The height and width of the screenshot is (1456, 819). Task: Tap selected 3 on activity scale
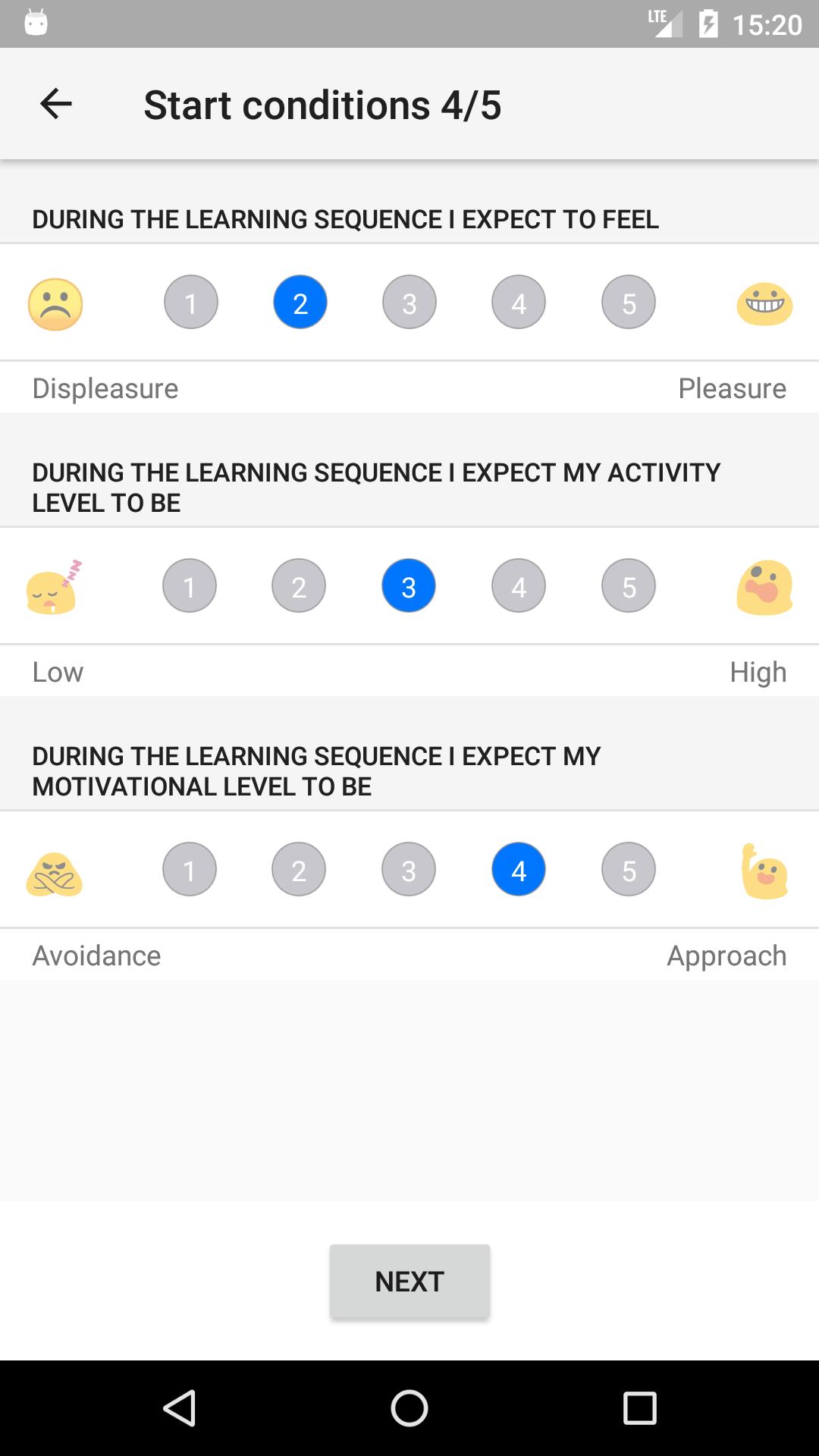(x=409, y=586)
